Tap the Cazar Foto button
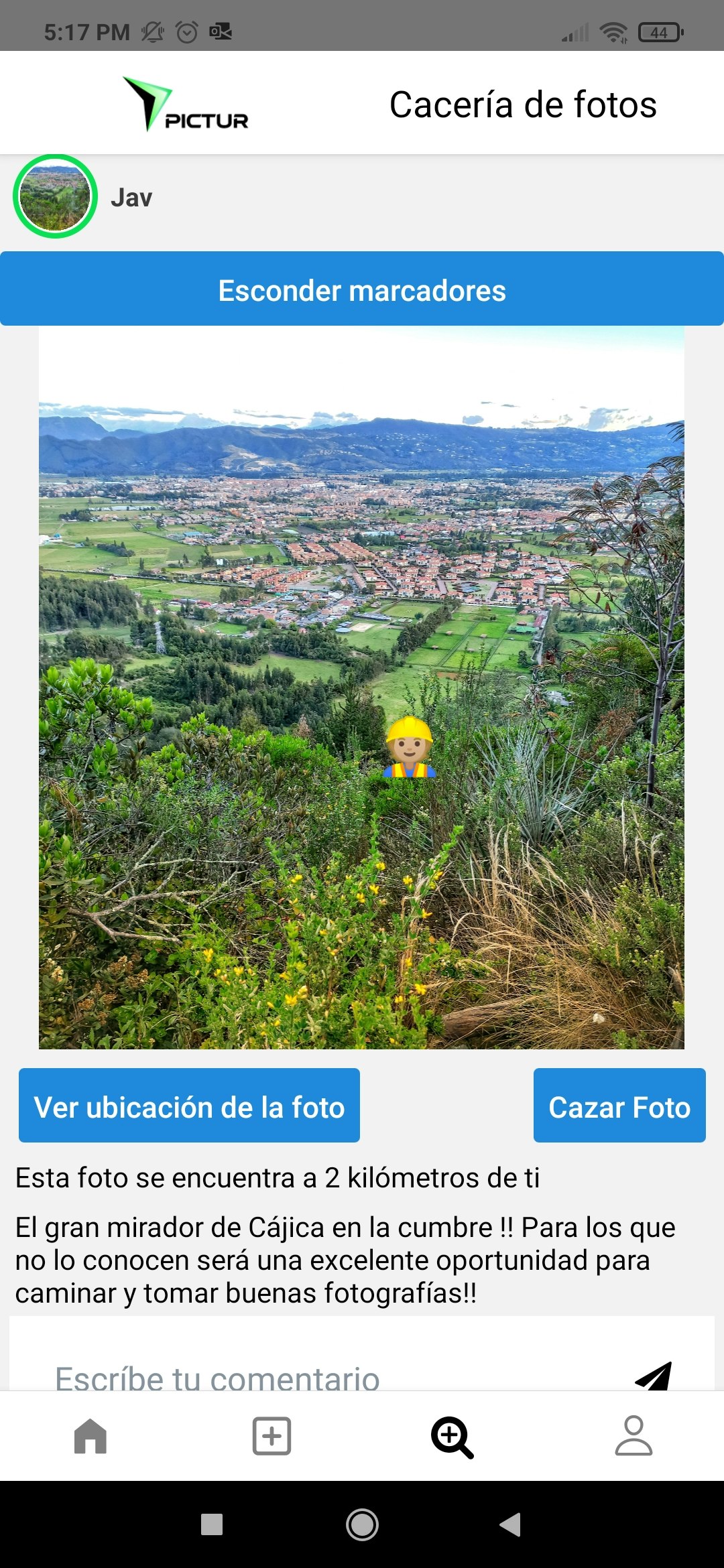724x1568 pixels. tap(619, 1106)
